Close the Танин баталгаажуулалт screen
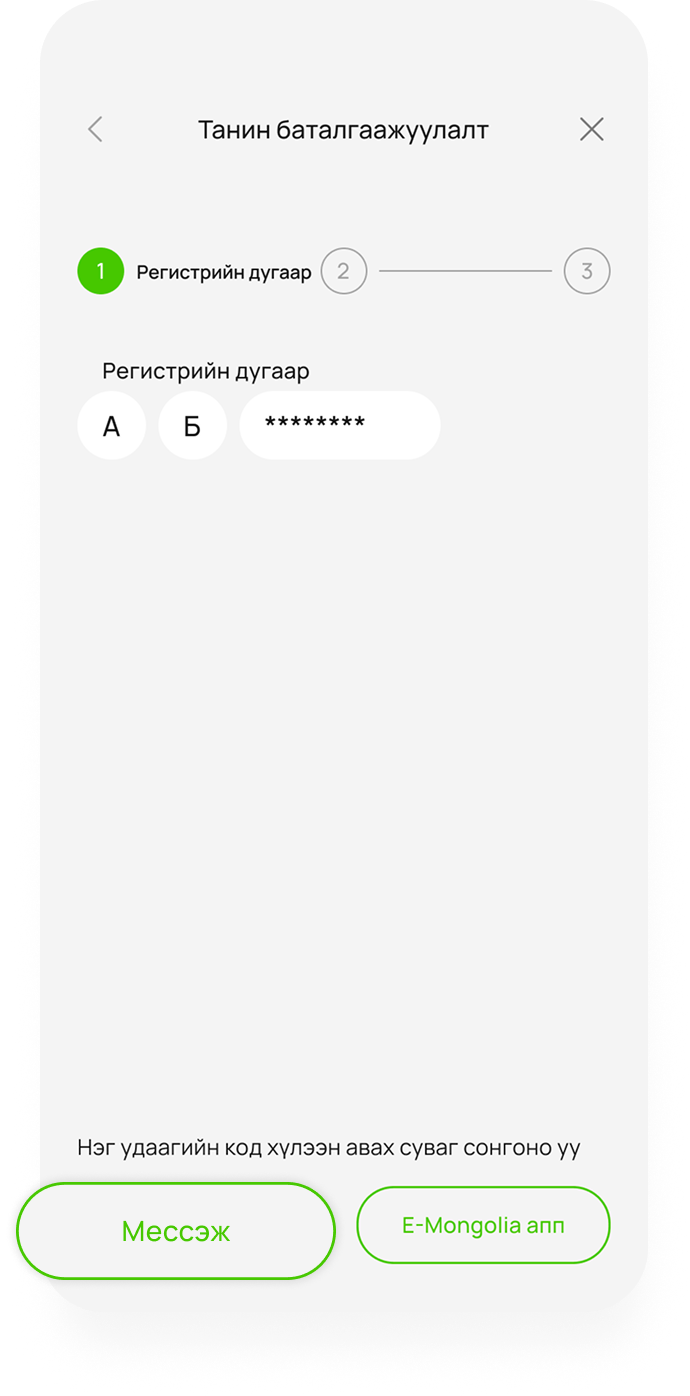Image resolution: width=690 pixels, height=1396 pixels. [x=592, y=129]
